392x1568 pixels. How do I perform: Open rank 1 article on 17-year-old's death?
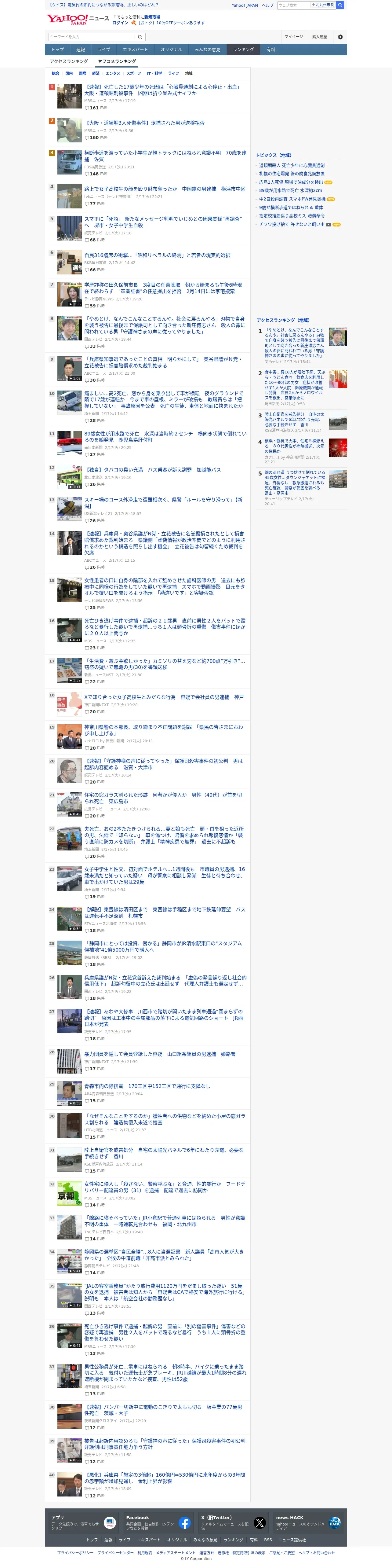point(162,90)
